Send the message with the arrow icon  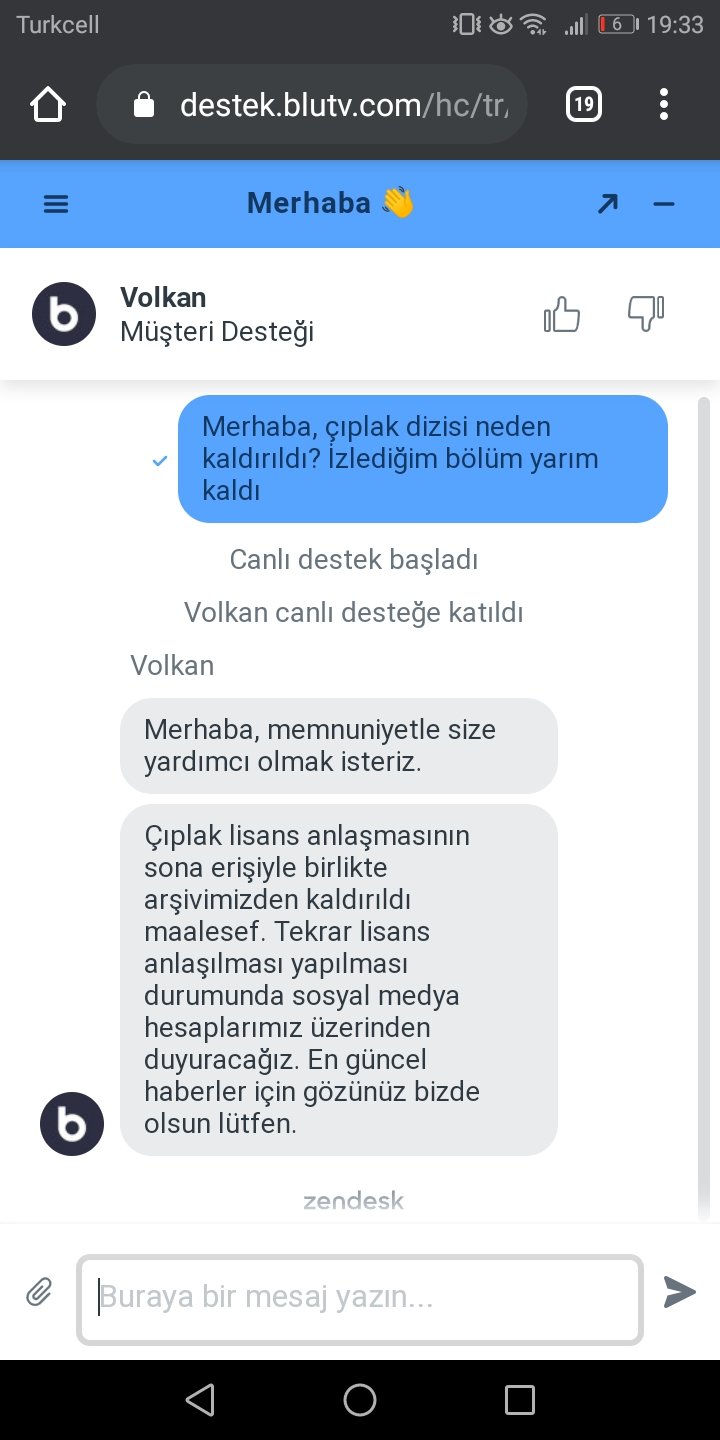click(x=679, y=1292)
